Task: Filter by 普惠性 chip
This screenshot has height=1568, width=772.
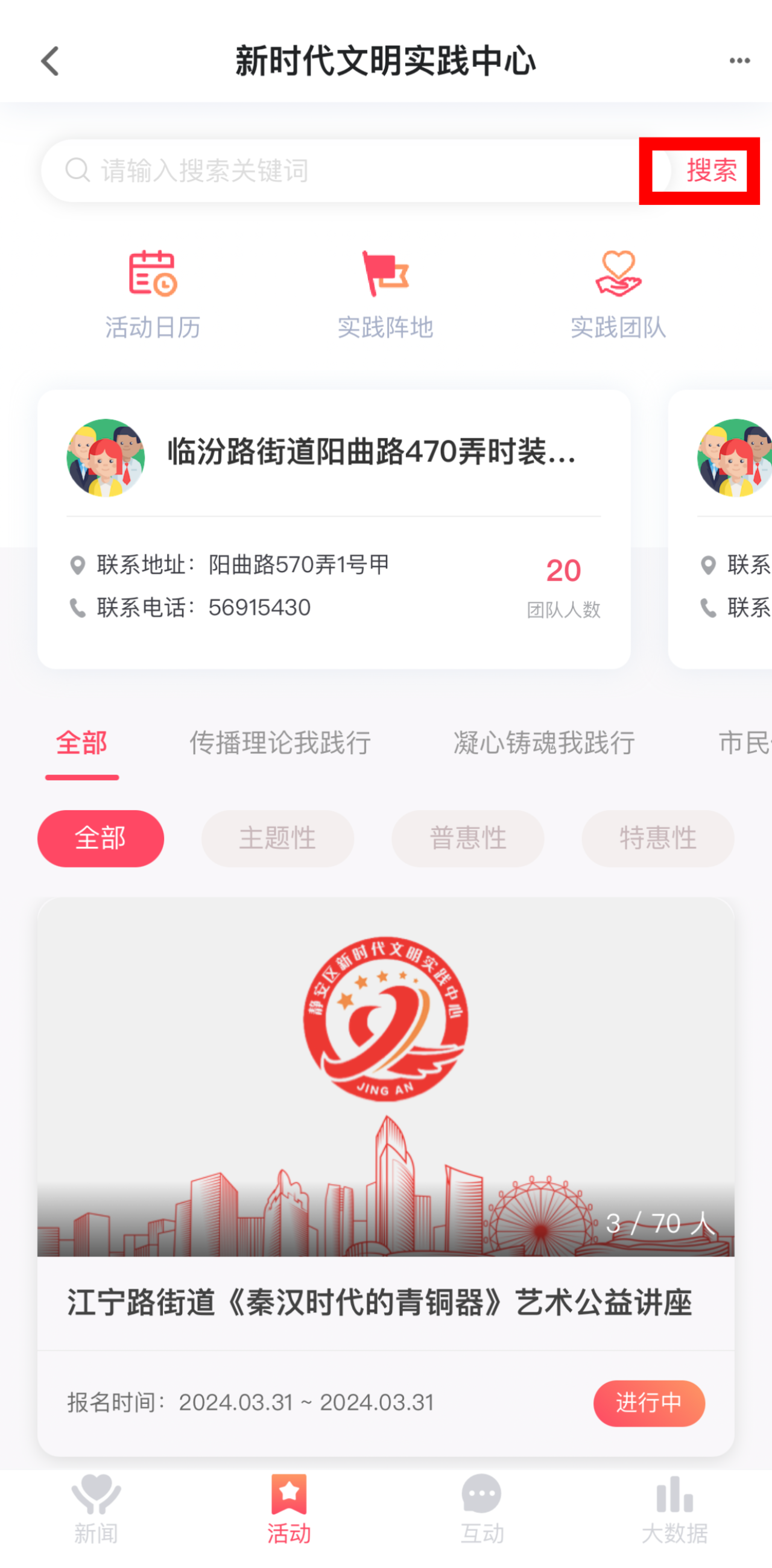Action: click(467, 838)
